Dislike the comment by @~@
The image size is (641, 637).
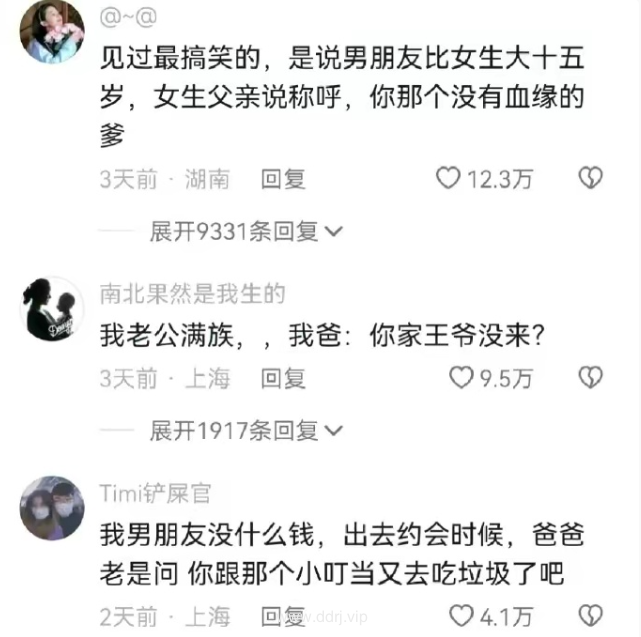coord(591,179)
